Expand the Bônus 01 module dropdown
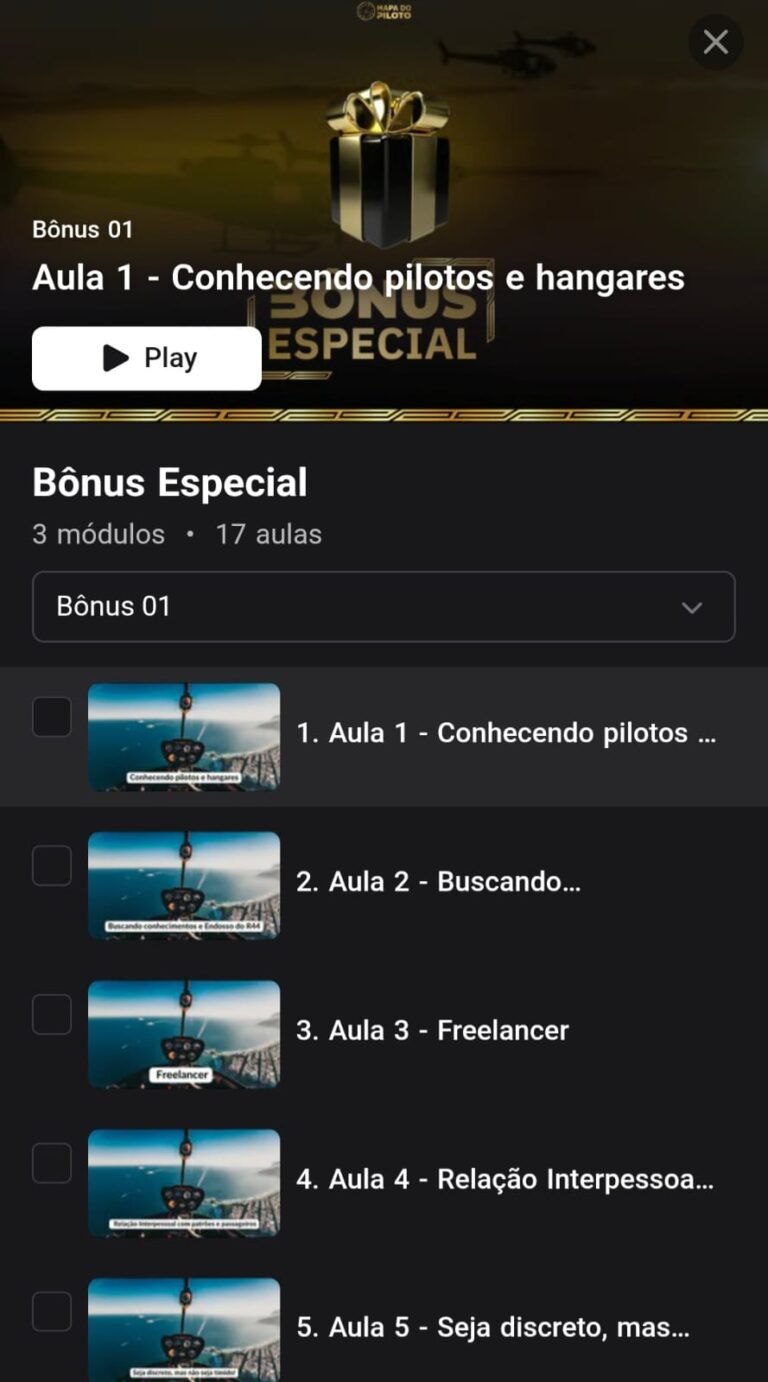This screenshot has height=1382, width=768. (x=384, y=606)
